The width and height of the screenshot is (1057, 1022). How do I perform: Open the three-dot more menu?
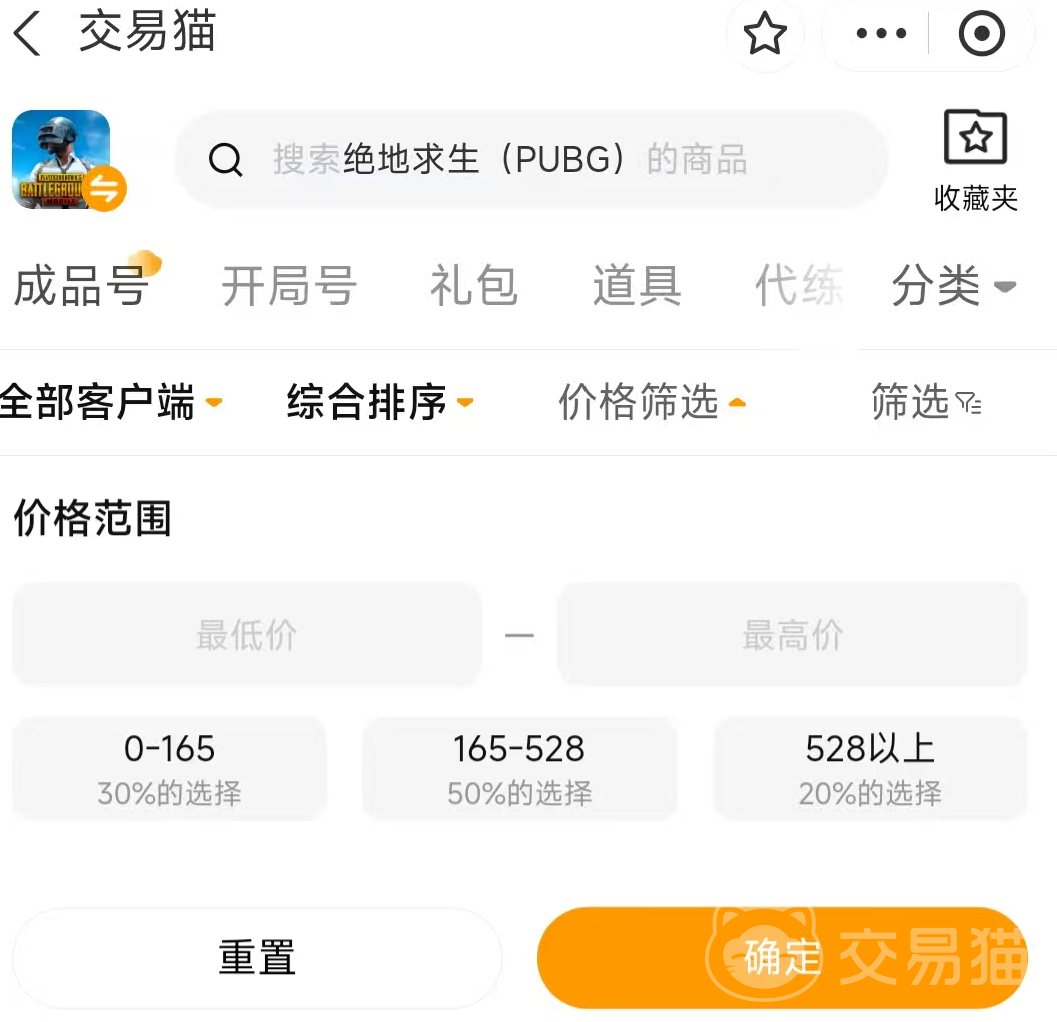(881, 35)
